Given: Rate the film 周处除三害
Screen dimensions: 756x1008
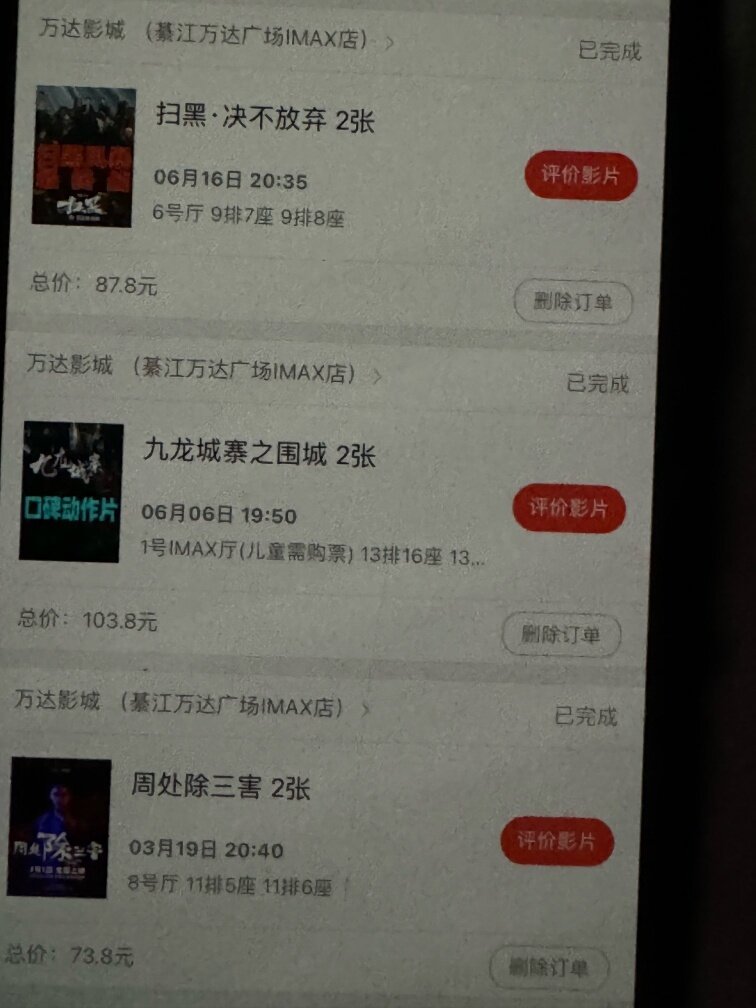Looking at the screenshot, I should pyautogui.click(x=557, y=841).
